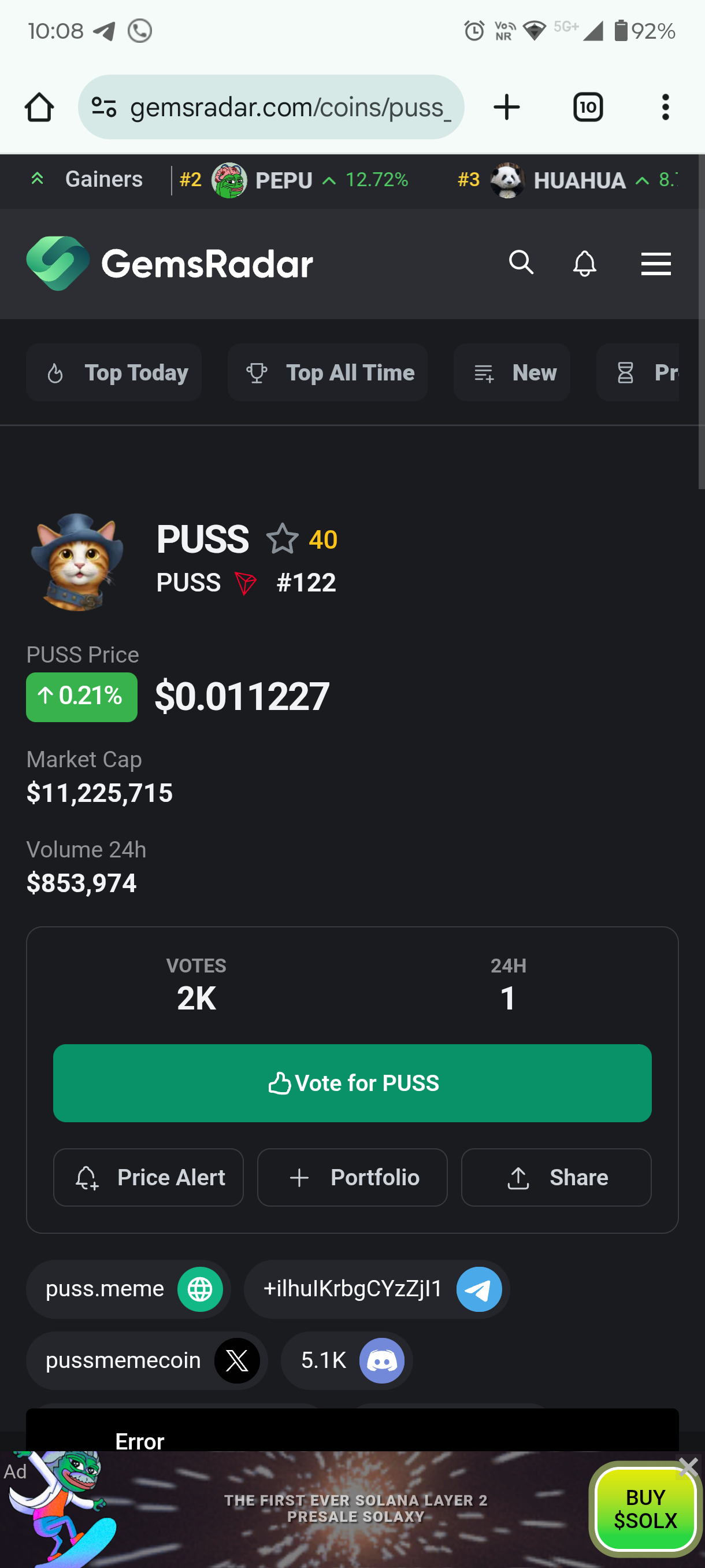Open the notifications bell

584,263
